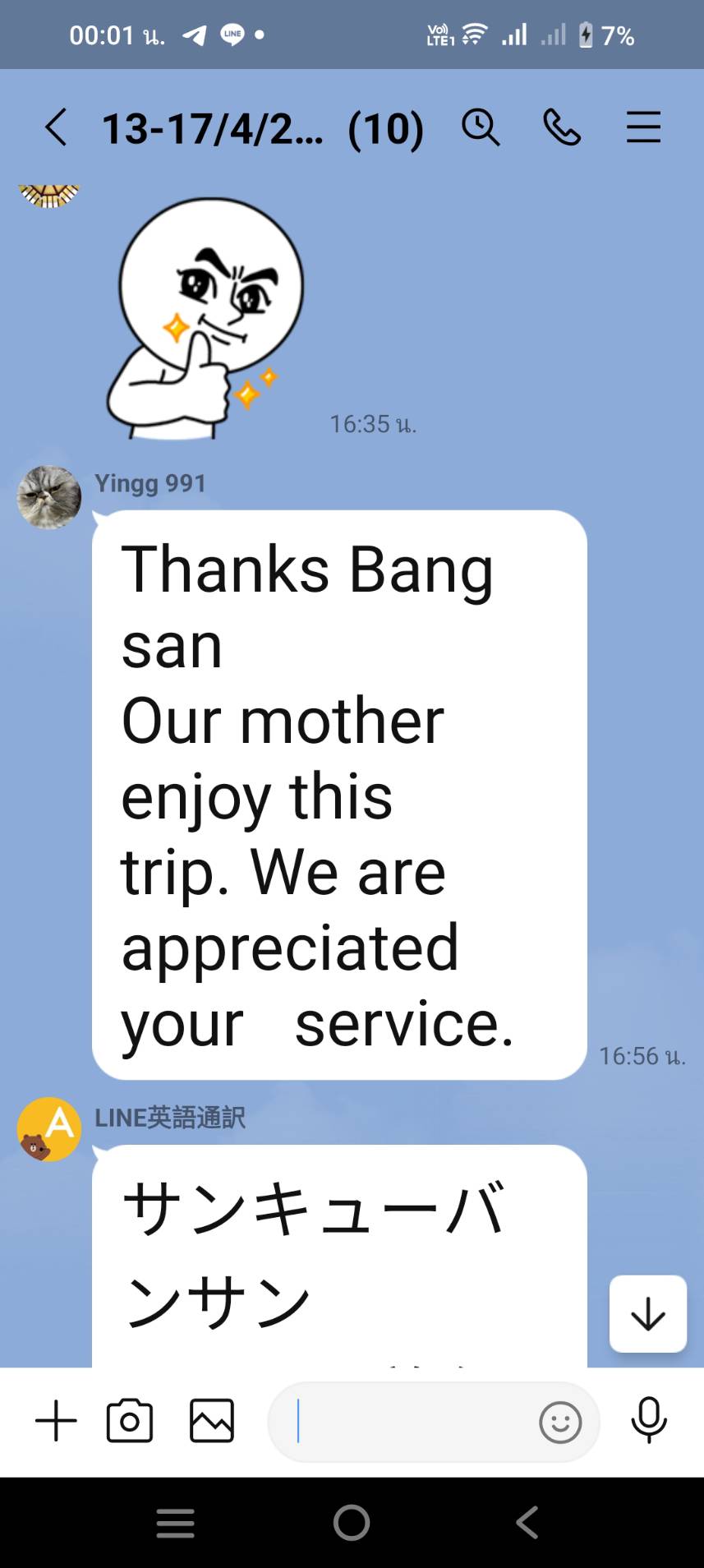Go back from the group chat
Image resolution: width=704 pixels, height=1568 pixels.
click(56, 127)
